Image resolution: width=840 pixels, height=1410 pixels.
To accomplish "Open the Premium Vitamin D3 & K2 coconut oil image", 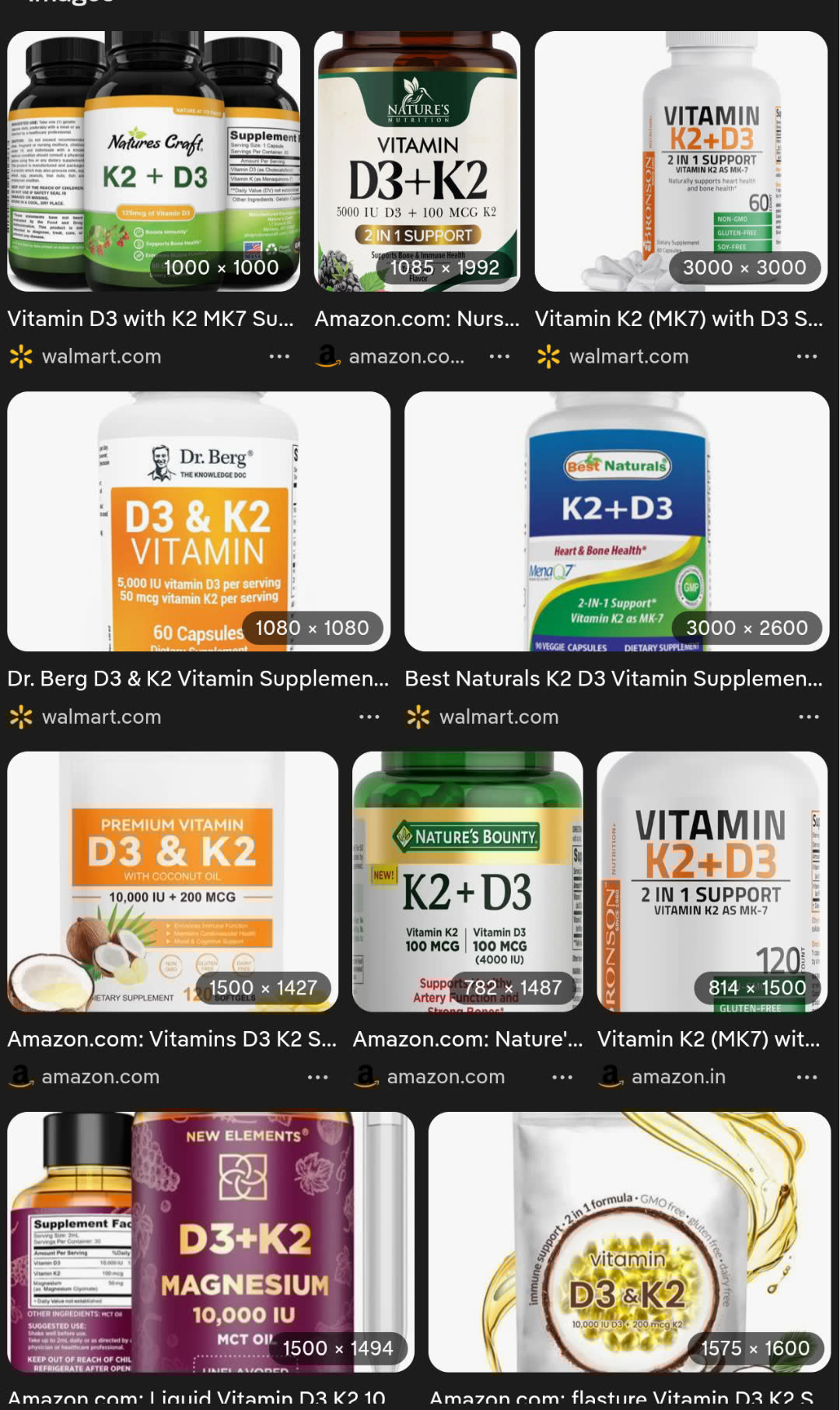I will pyautogui.click(x=173, y=882).
